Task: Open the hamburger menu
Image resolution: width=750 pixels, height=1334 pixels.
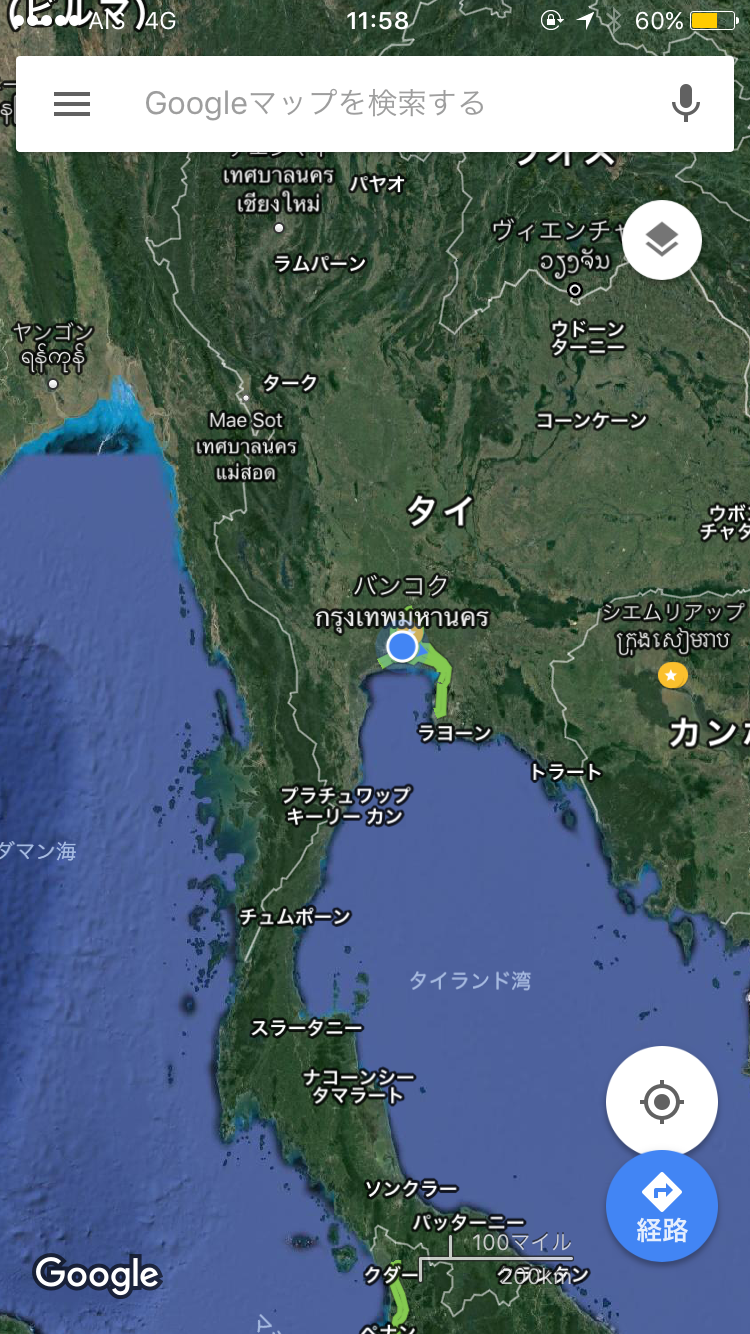Action: click(x=72, y=104)
